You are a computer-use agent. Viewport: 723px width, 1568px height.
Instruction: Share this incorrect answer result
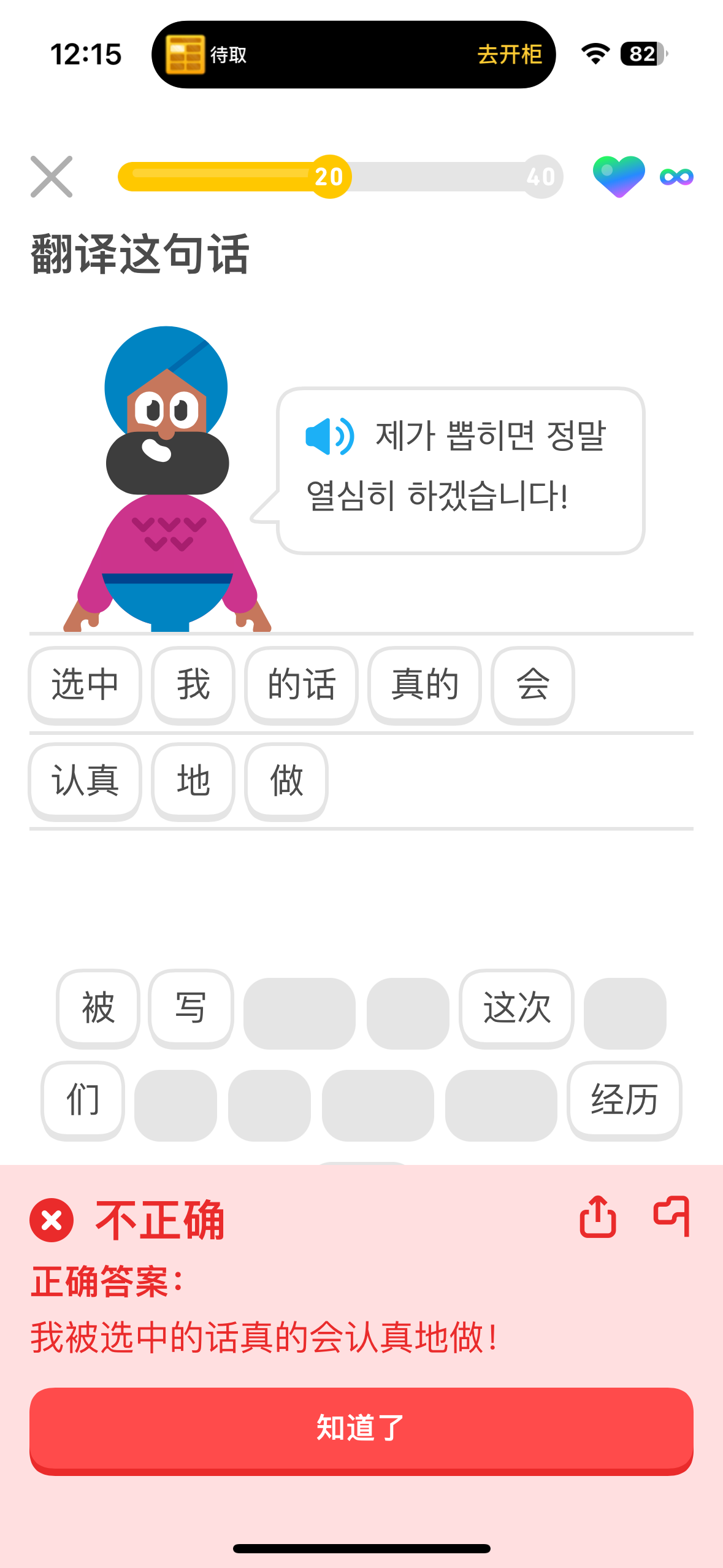[x=598, y=1216]
